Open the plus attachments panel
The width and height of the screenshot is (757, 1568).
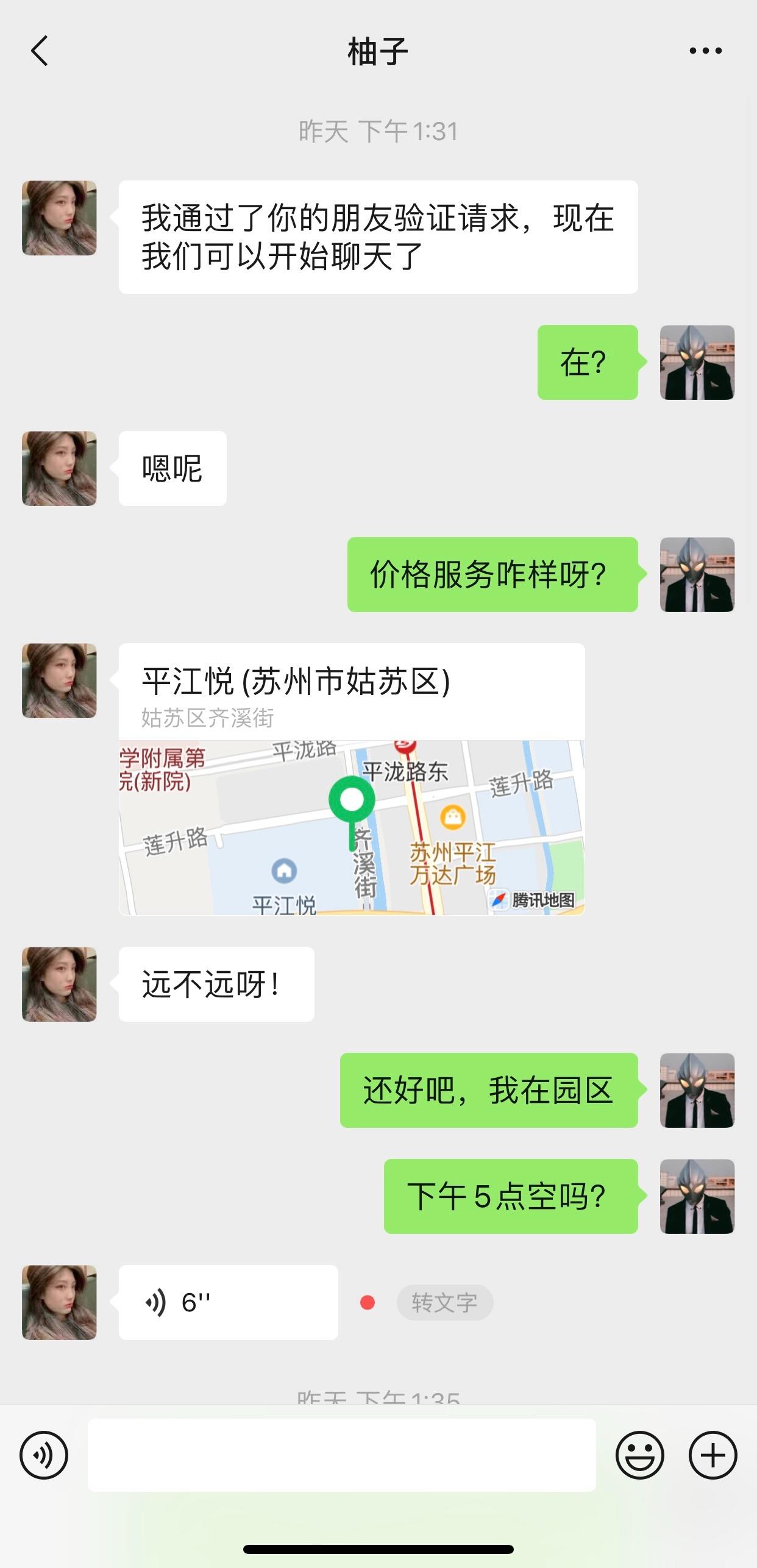pyautogui.click(x=713, y=1455)
